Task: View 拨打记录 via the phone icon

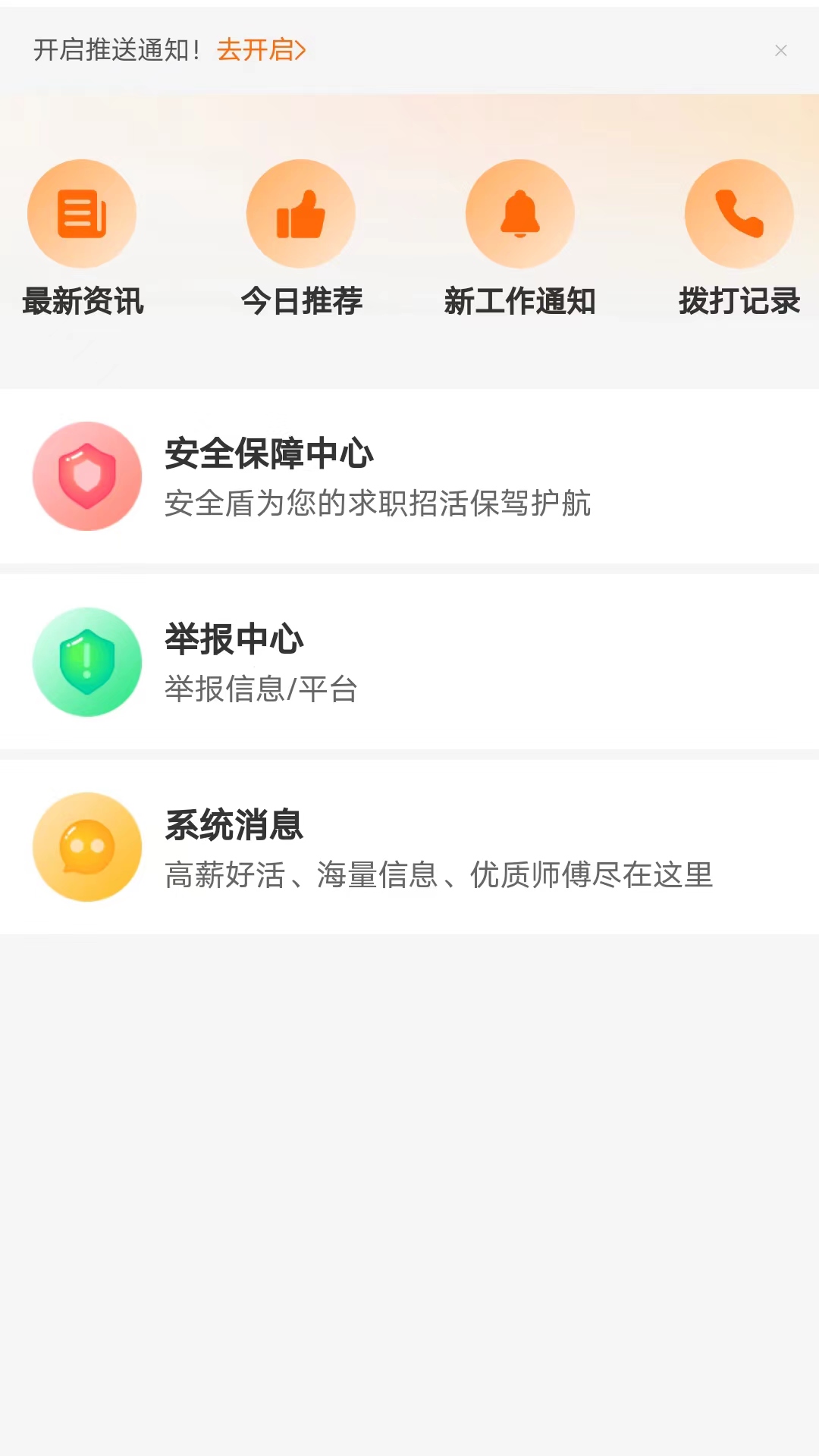Action: click(739, 213)
